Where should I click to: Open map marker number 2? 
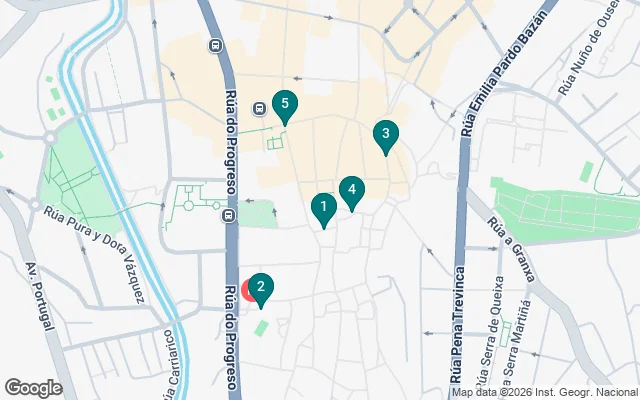click(x=261, y=289)
